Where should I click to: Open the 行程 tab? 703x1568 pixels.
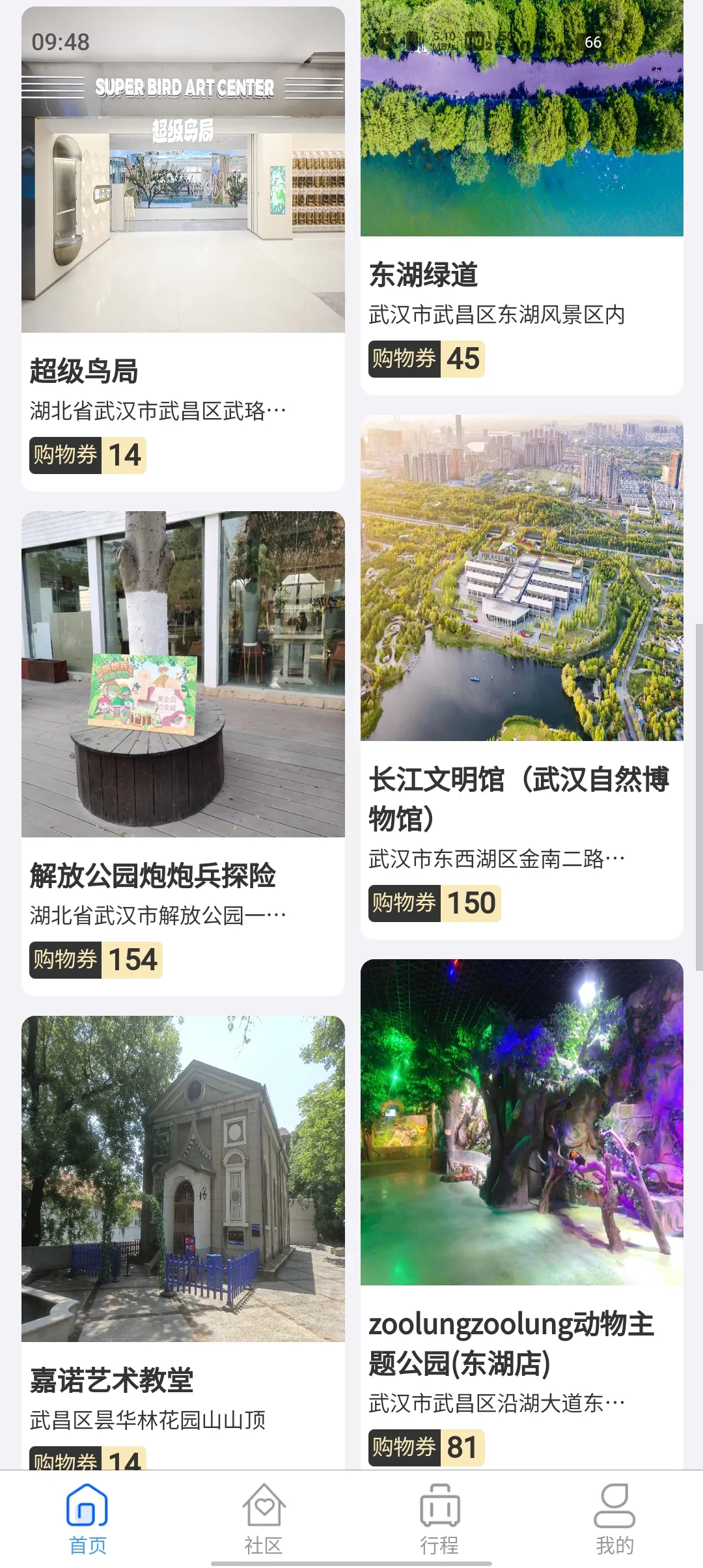click(439, 1519)
